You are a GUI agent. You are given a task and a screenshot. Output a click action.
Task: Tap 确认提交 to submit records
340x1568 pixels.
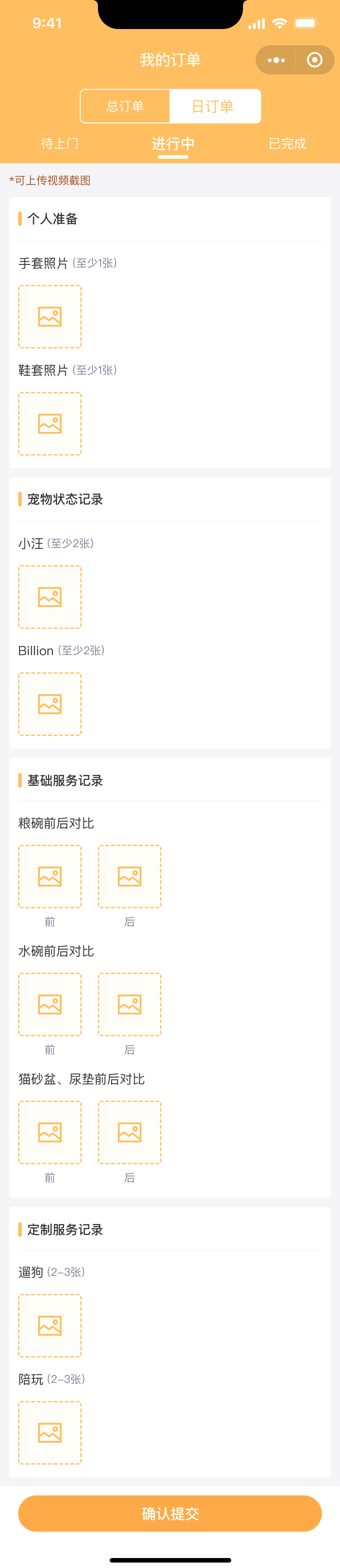point(170,1513)
